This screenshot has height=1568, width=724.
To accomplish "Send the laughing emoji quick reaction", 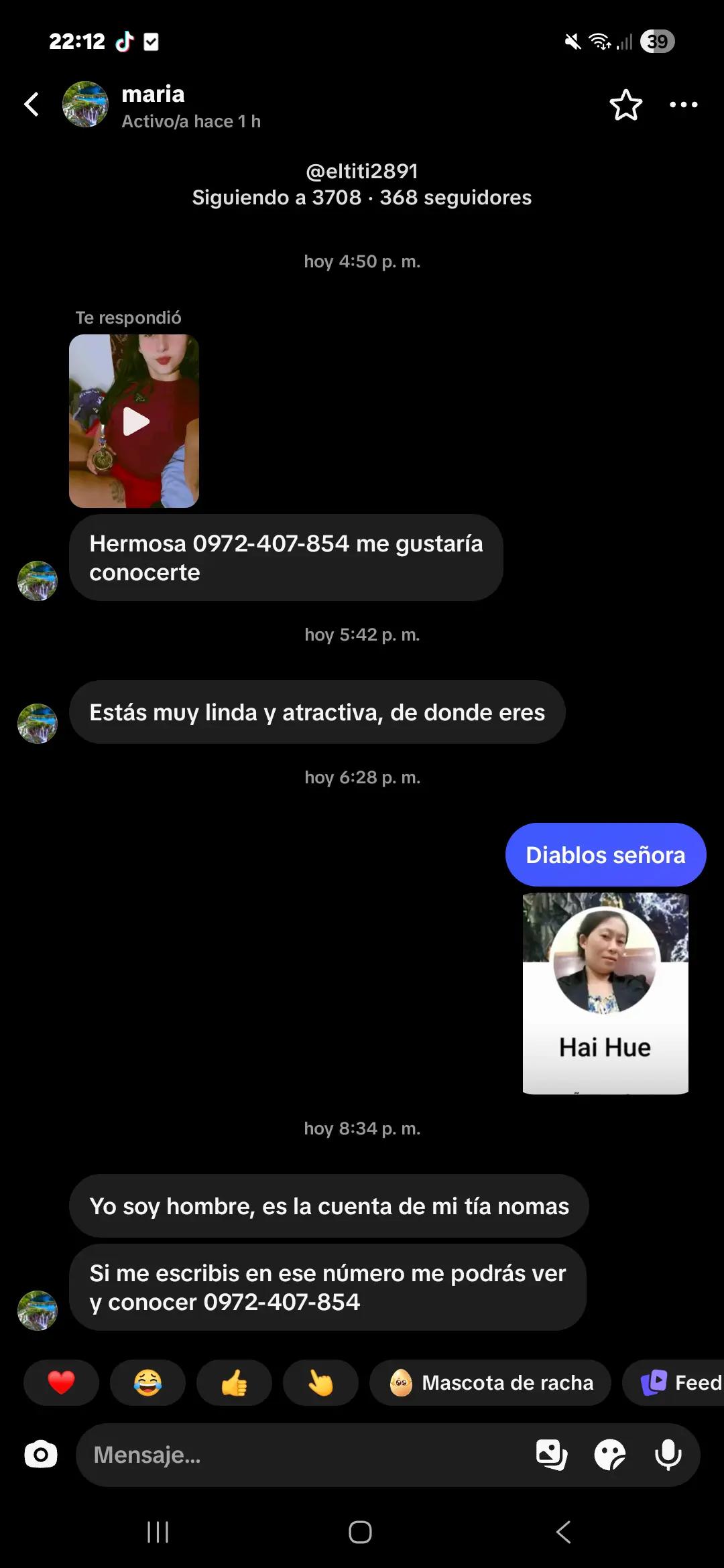I will coord(147,1382).
